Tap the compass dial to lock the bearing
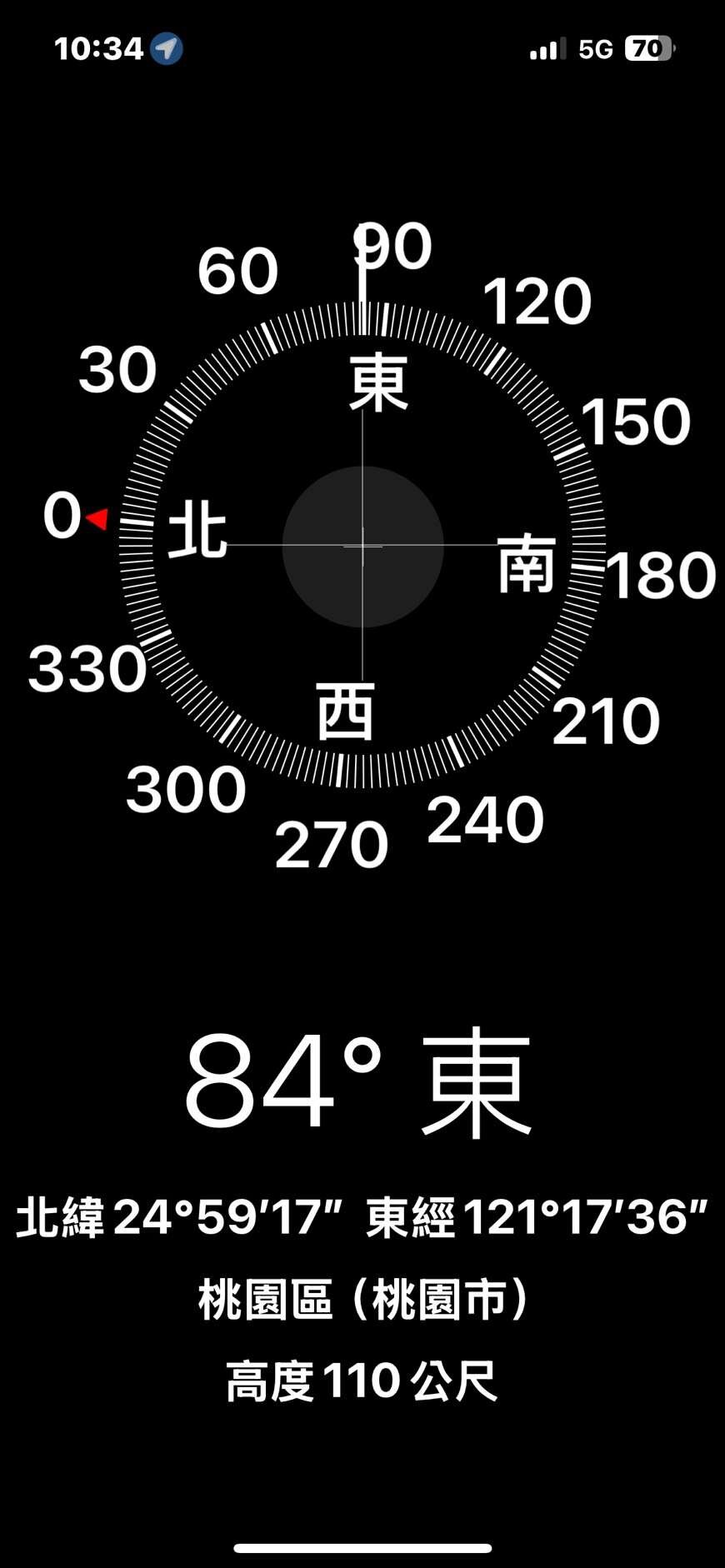Viewport: 725px width, 1568px height. pyautogui.click(x=362, y=546)
